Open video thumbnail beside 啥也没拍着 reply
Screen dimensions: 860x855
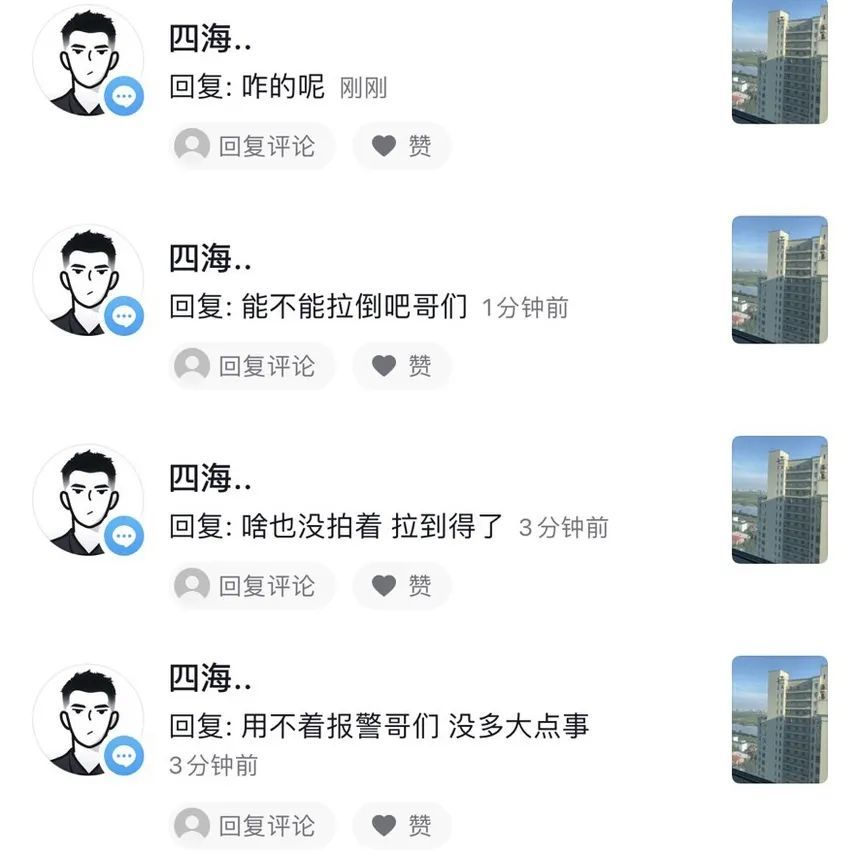(779, 500)
